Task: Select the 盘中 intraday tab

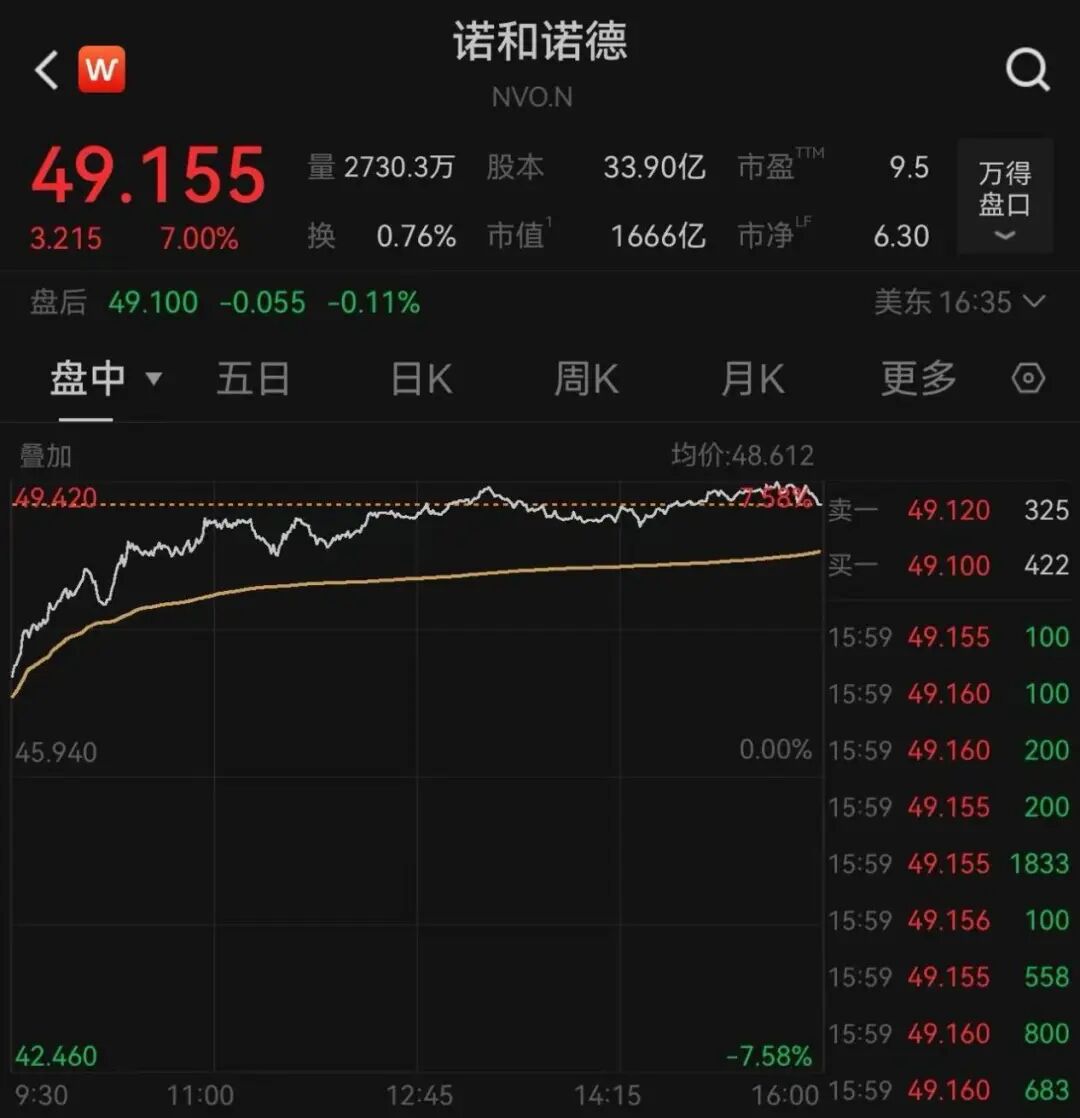Action: click(88, 378)
